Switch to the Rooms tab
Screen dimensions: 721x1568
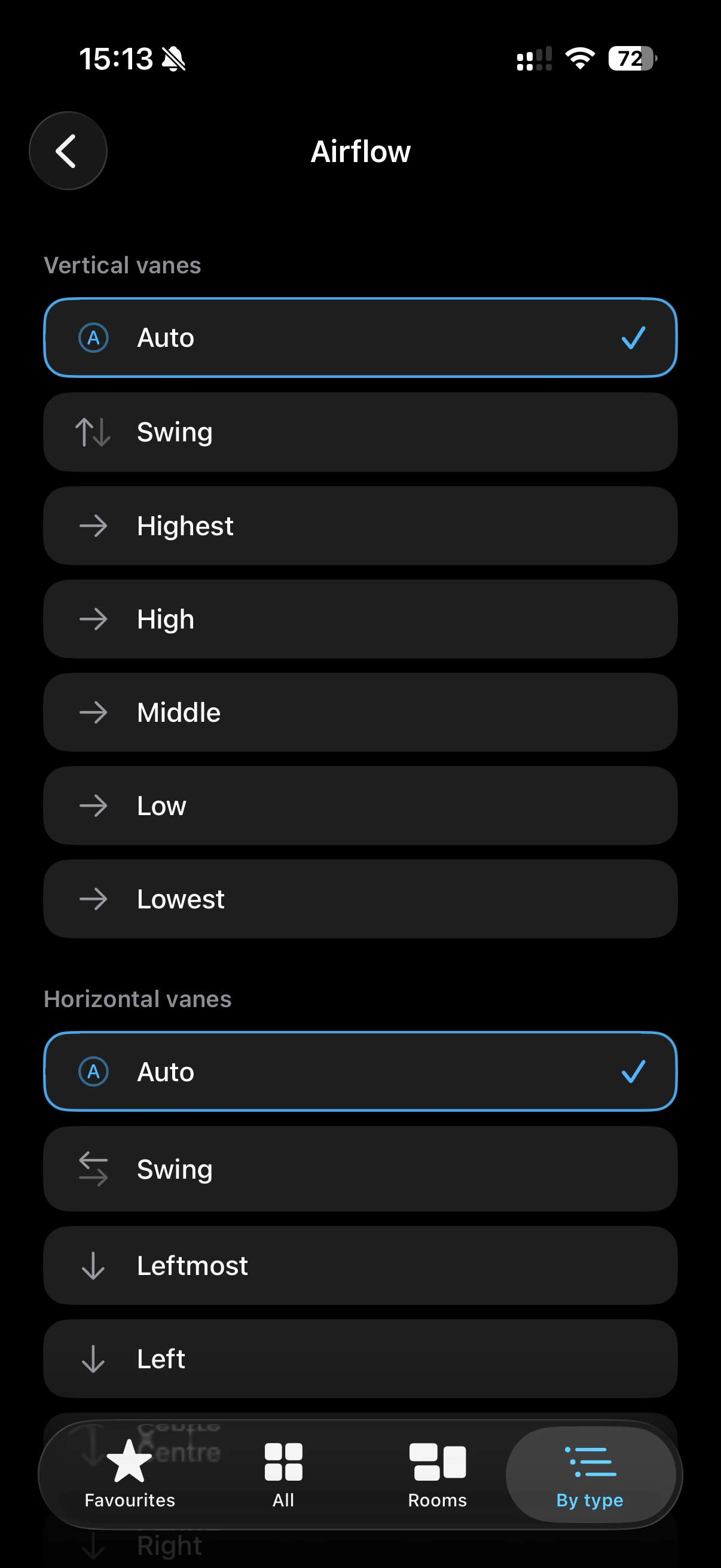coord(438,1474)
